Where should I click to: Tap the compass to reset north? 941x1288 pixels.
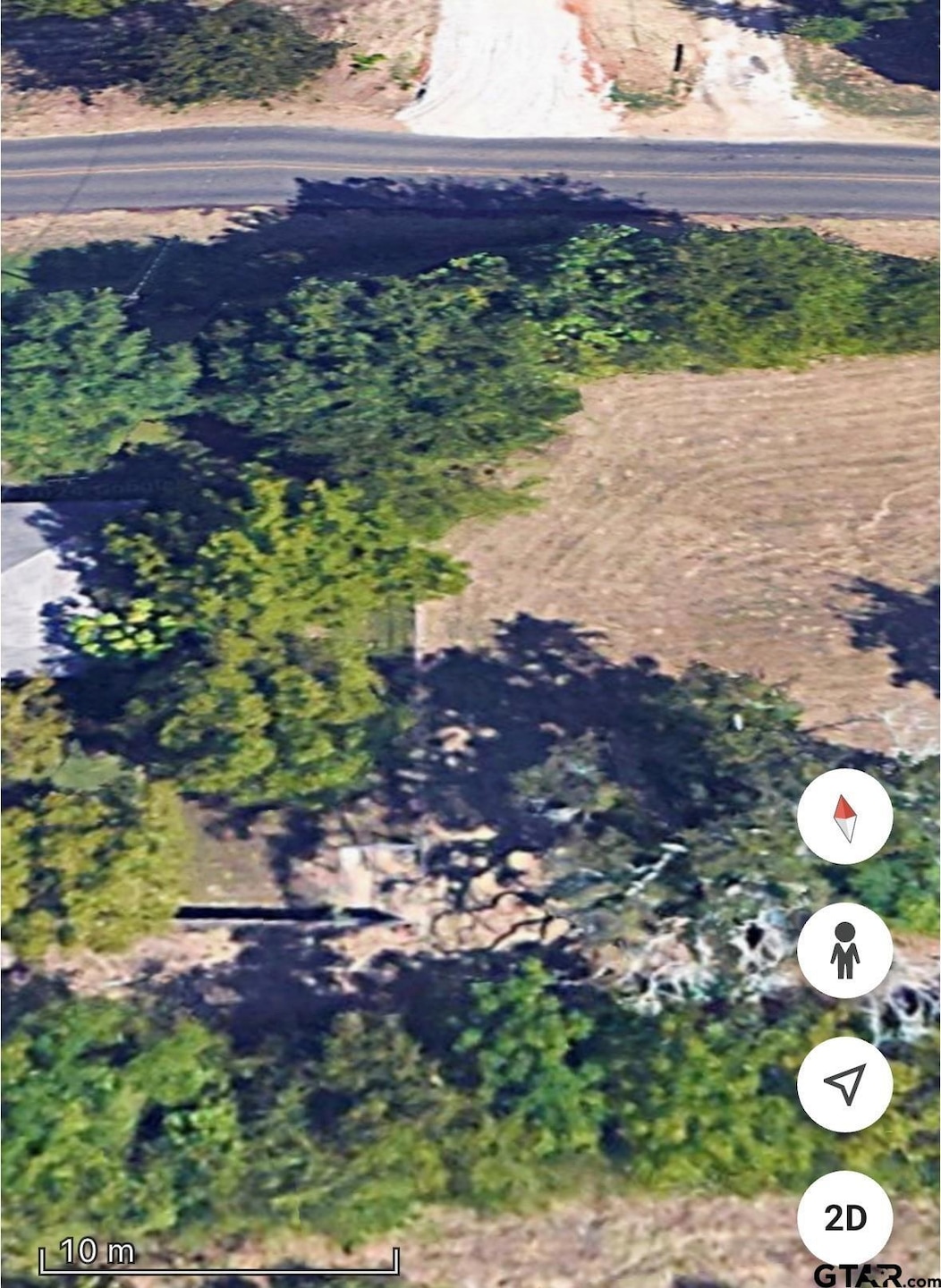(x=844, y=817)
